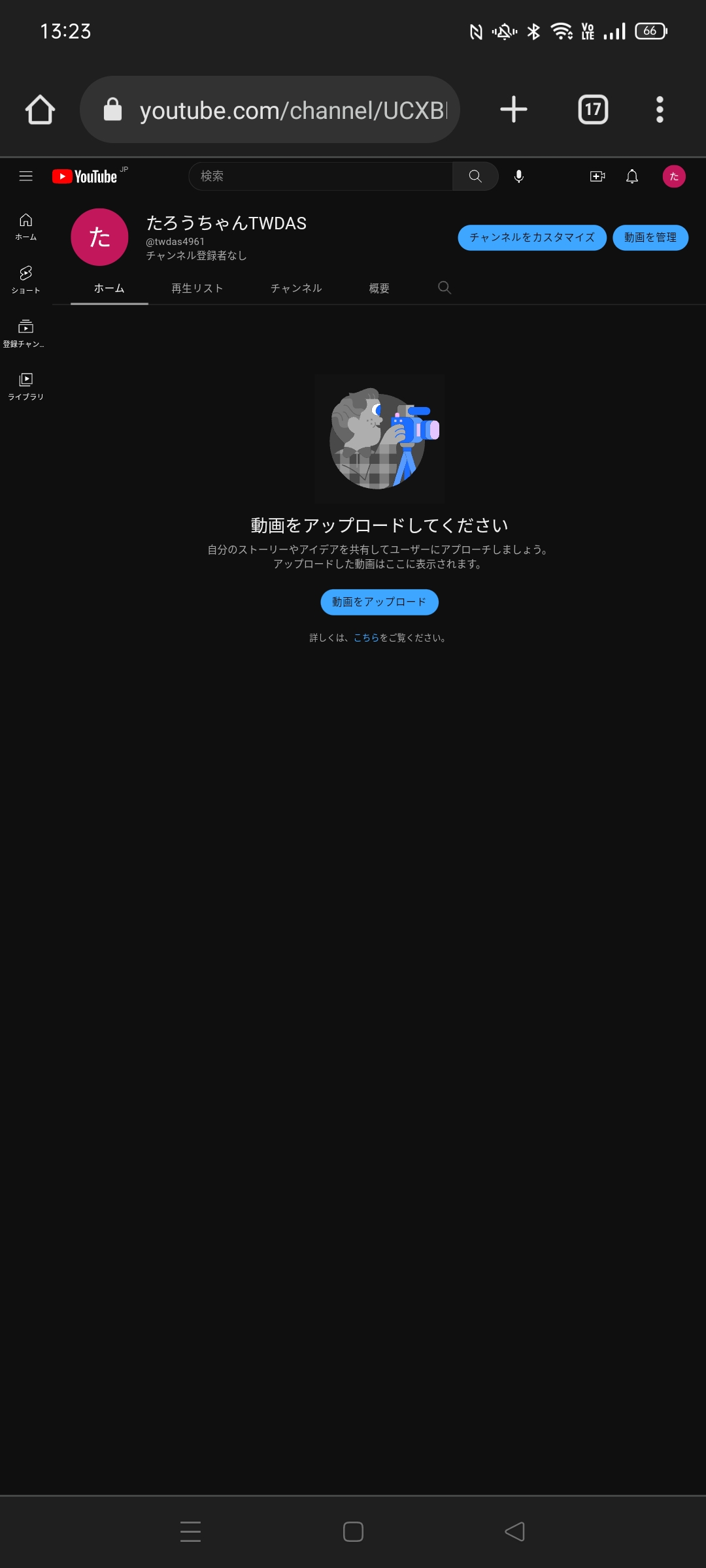The width and height of the screenshot is (706, 1568).
Task: Open the browser three-dot overflow menu
Action: (x=660, y=109)
